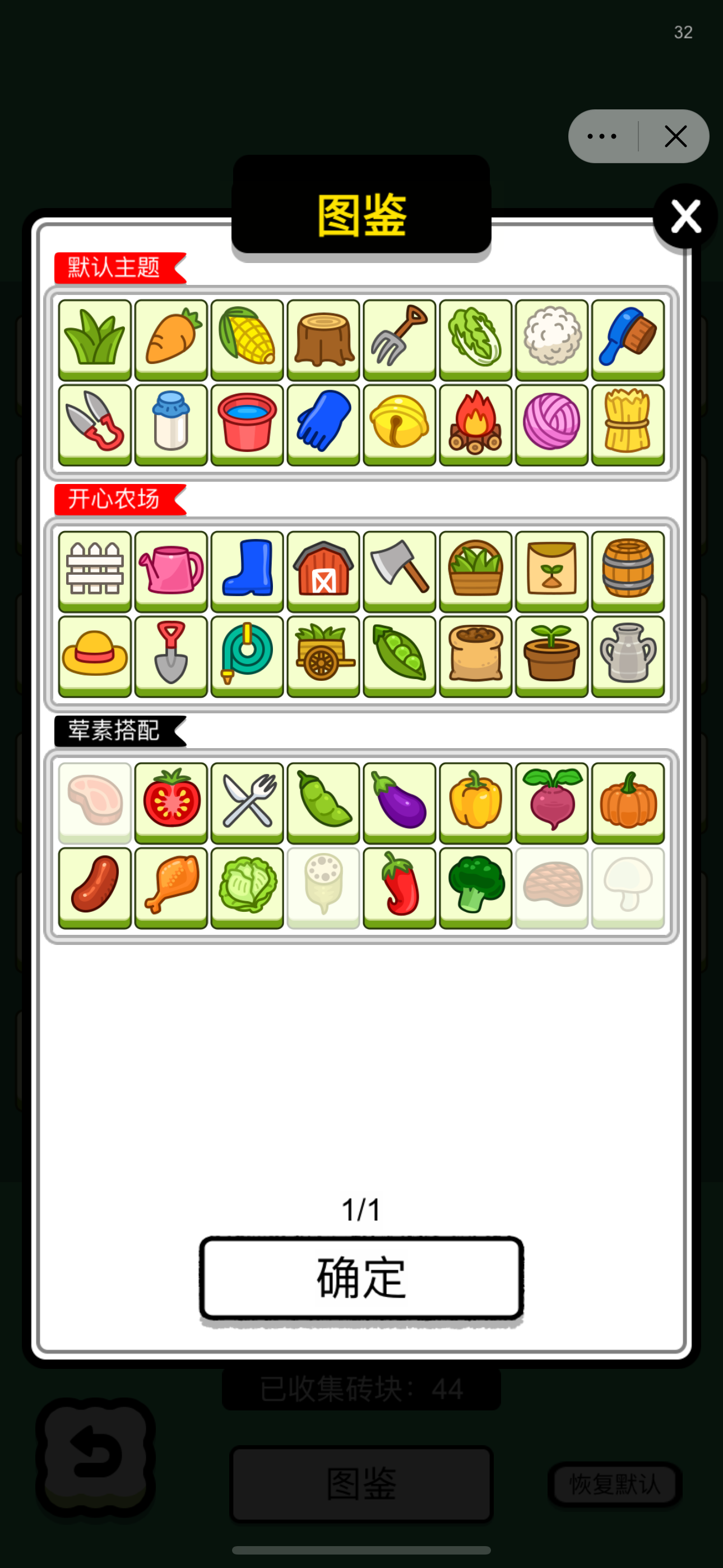Pick the broccoli tile

point(475,886)
